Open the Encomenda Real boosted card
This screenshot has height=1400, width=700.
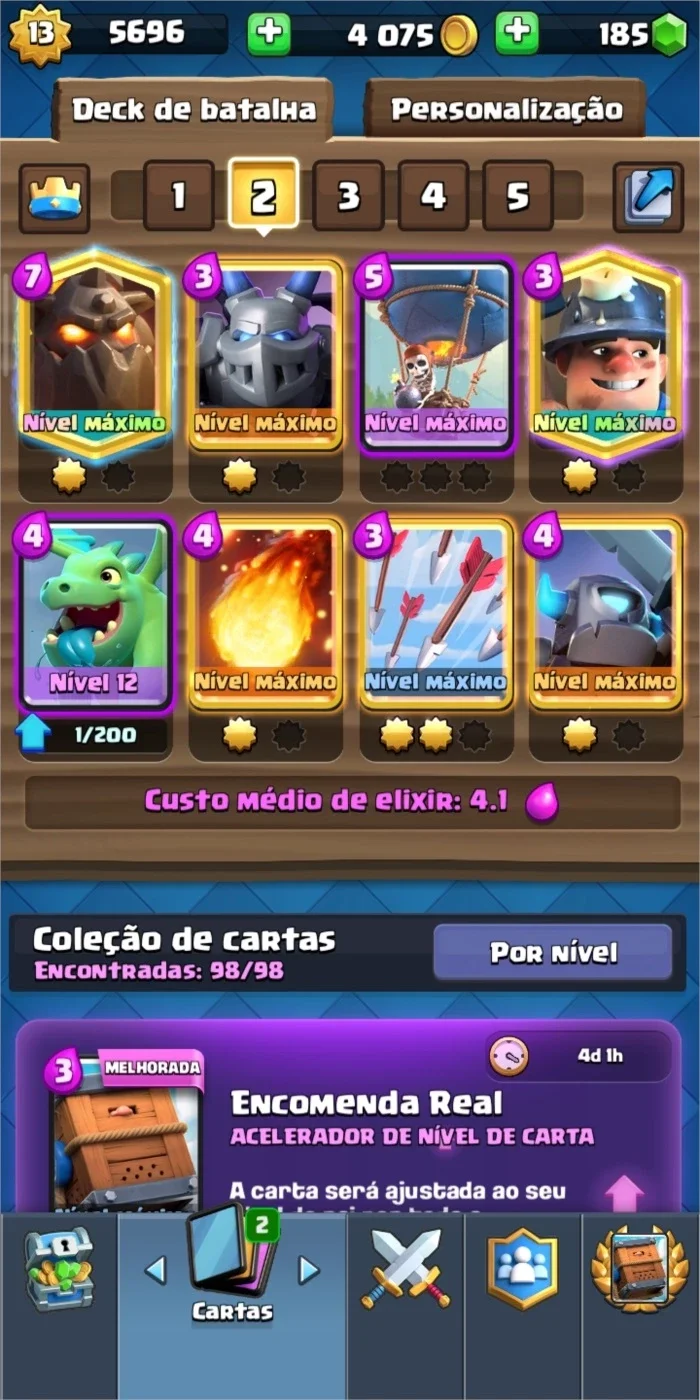(x=126, y=1135)
